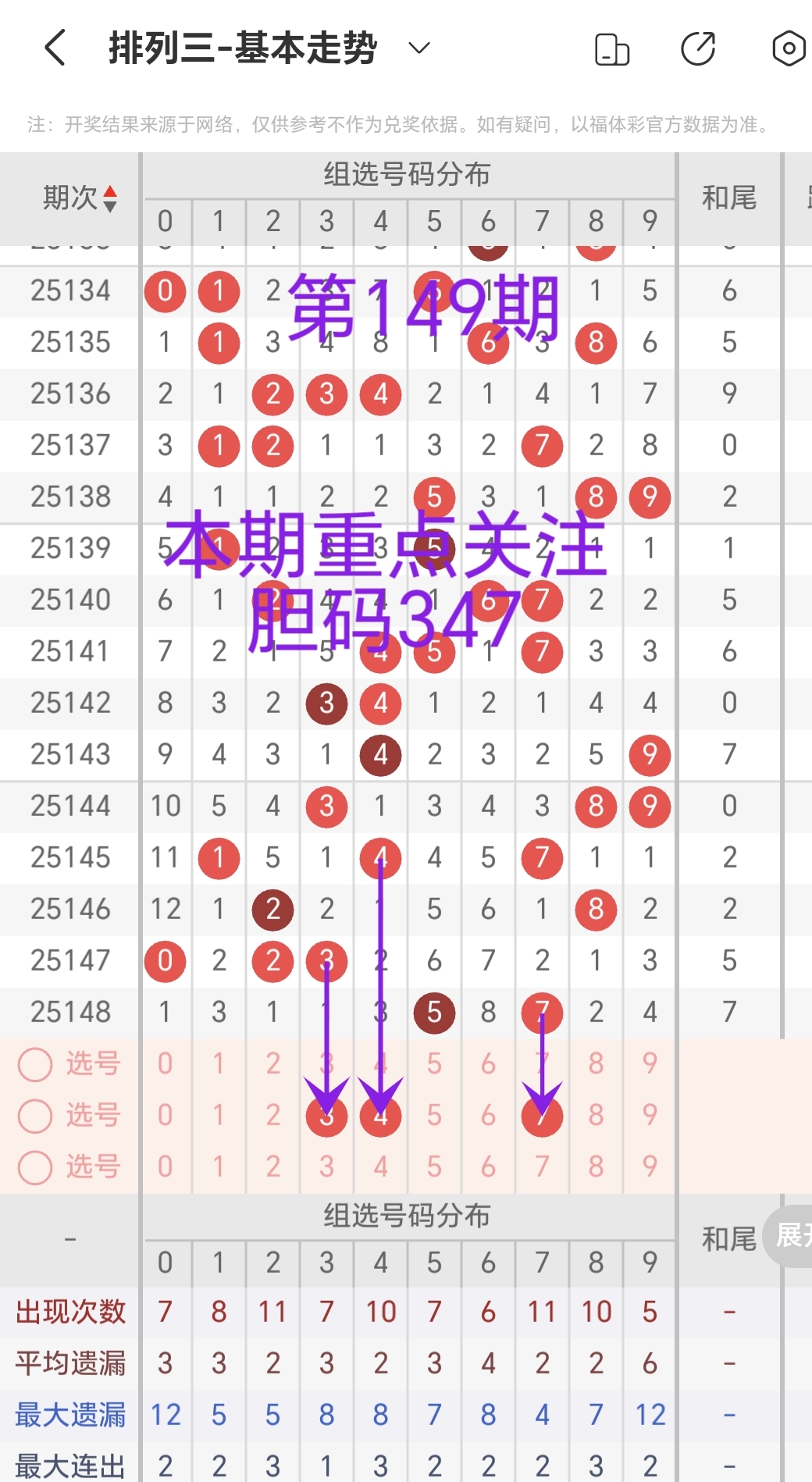The image size is (812, 1482).
Task: Toggle the second 选号 selection circle
Action: click(x=34, y=1115)
